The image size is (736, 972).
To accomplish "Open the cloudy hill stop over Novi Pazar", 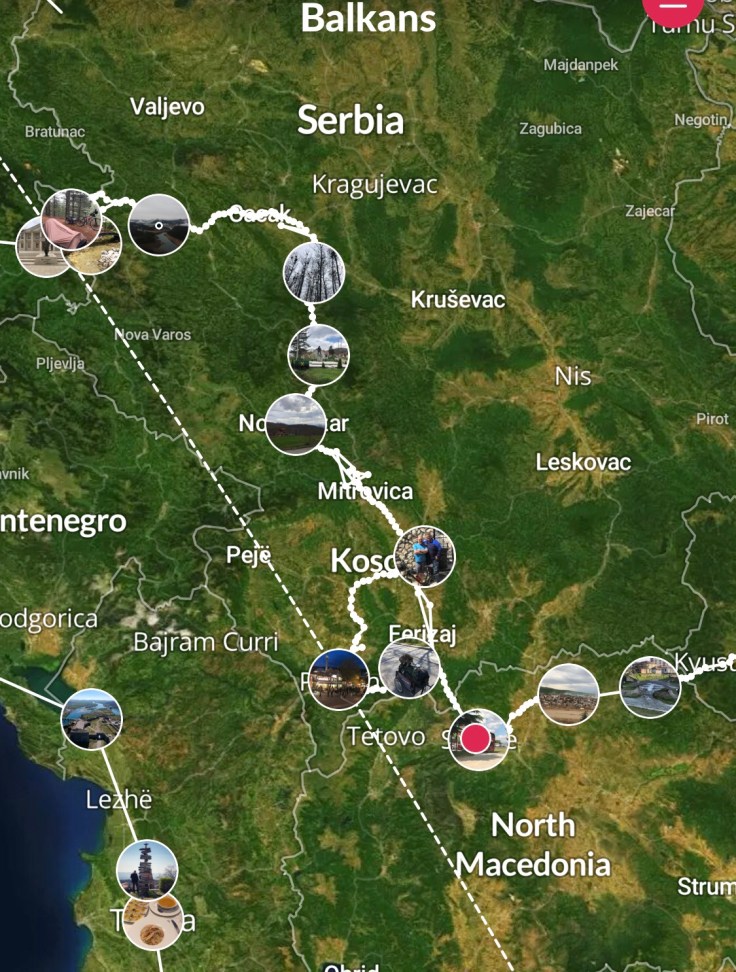I will 296,424.
